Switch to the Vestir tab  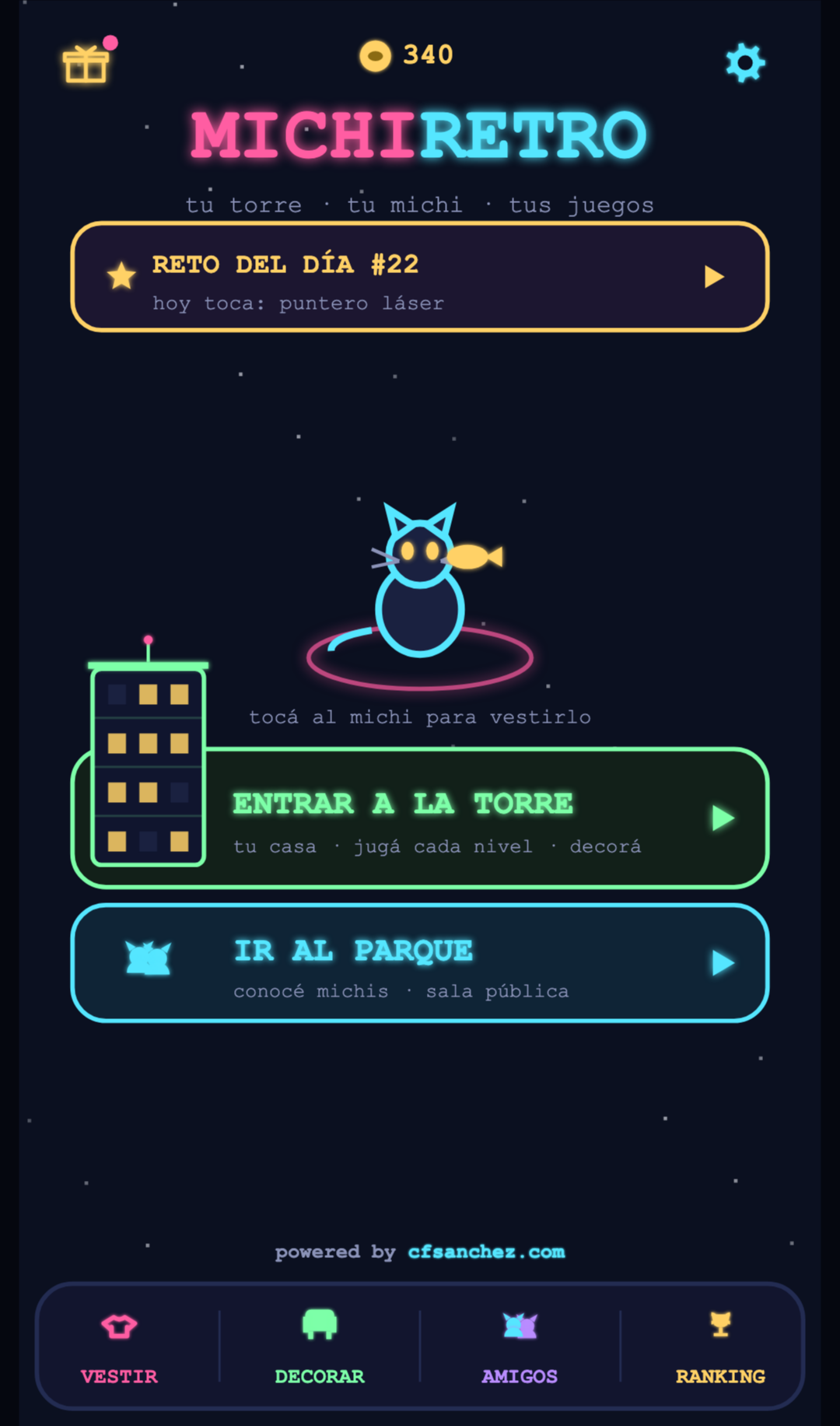pyautogui.click(x=120, y=1347)
